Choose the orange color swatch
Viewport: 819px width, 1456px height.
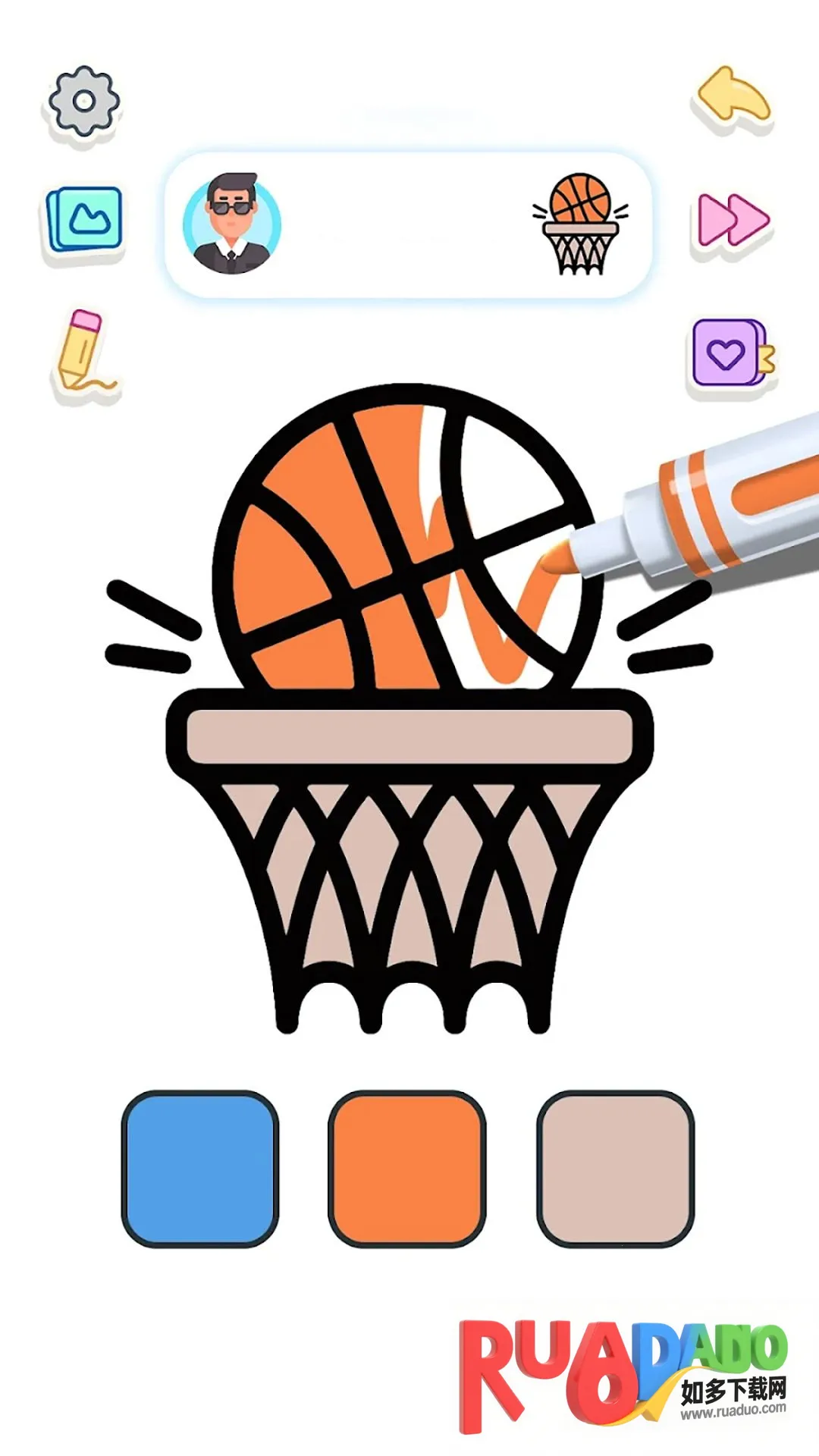(407, 1169)
